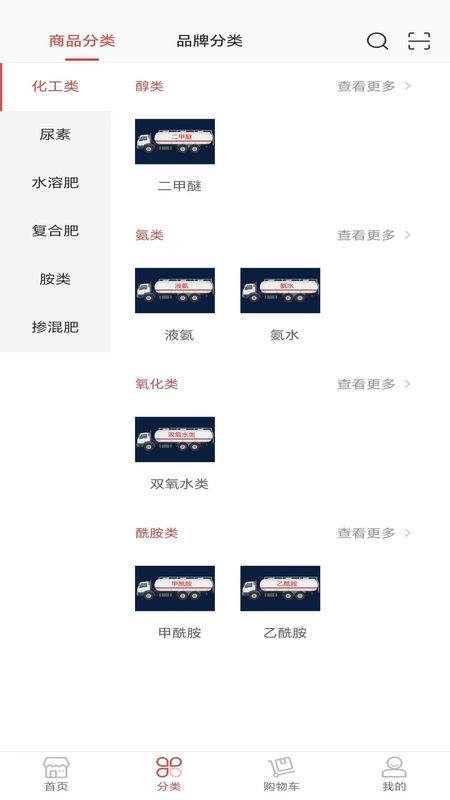Open the search magnifier icon
The height and width of the screenshot is (800, 450).
click(x=377, y=41)
